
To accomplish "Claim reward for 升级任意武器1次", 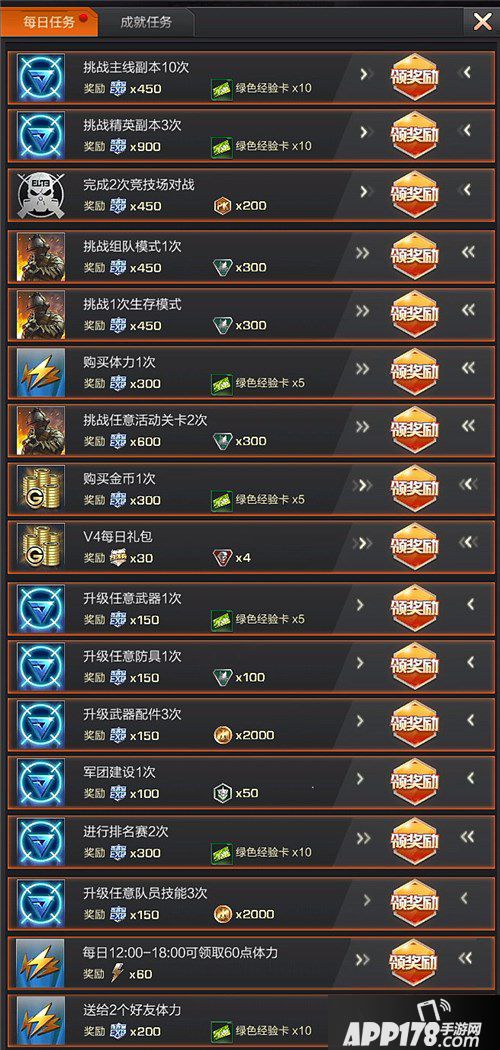I will click(x=414, y=608).
